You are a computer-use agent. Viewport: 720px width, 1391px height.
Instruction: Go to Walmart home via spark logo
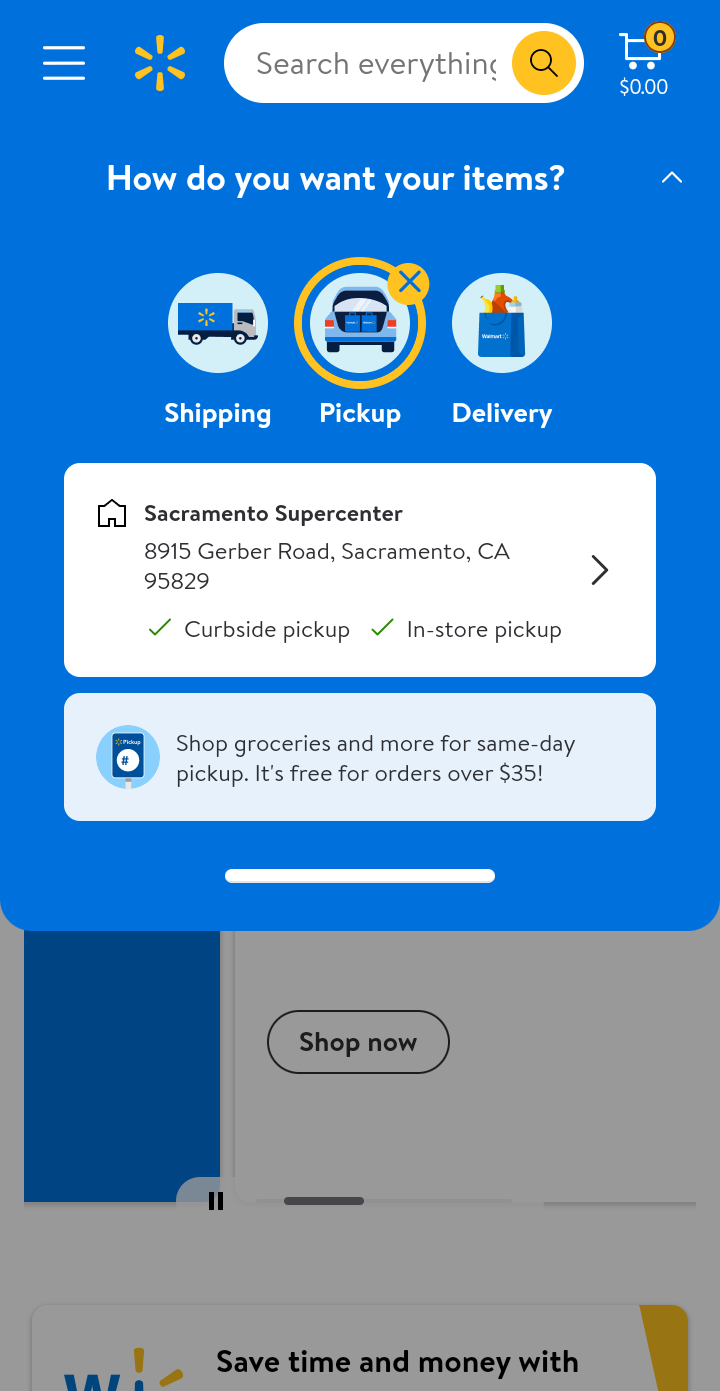coord(160,63)
